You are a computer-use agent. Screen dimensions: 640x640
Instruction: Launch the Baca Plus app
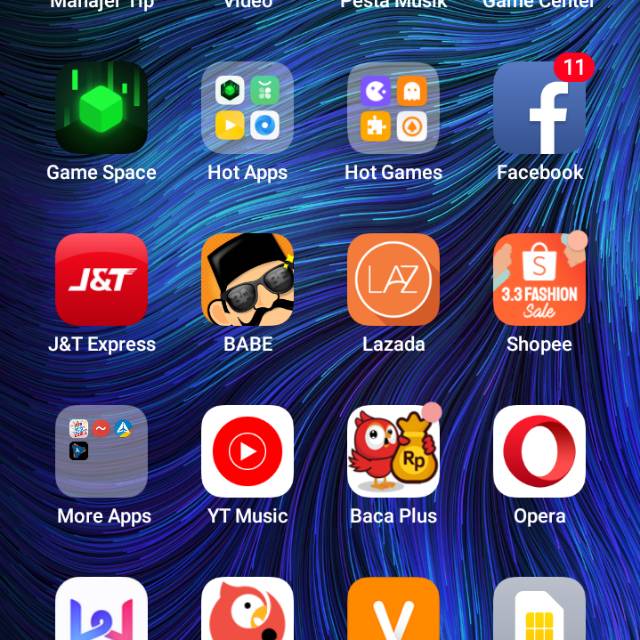pyautogui.click(x=393, y=452)
